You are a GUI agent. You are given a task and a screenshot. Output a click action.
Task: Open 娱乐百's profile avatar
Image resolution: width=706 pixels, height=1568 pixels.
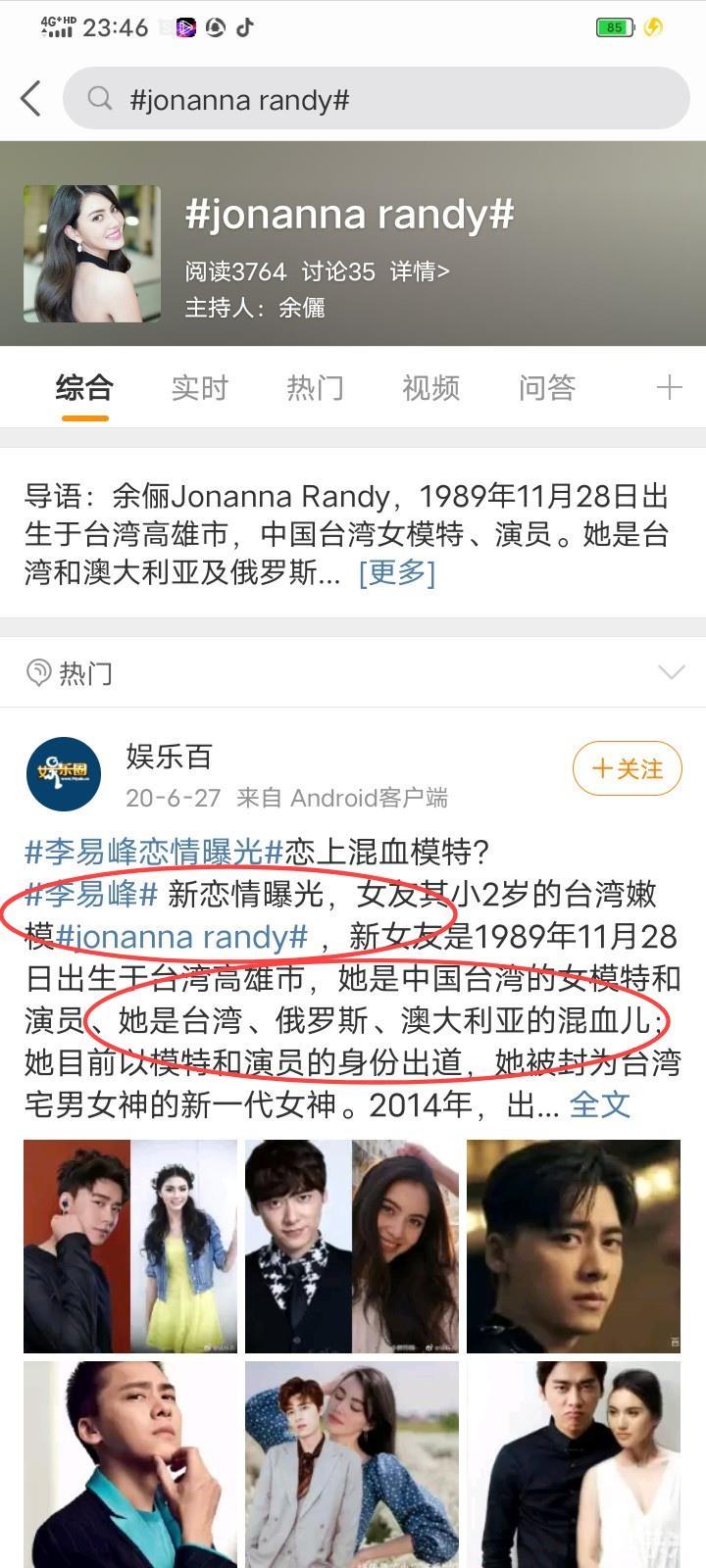tap(63, 774)
